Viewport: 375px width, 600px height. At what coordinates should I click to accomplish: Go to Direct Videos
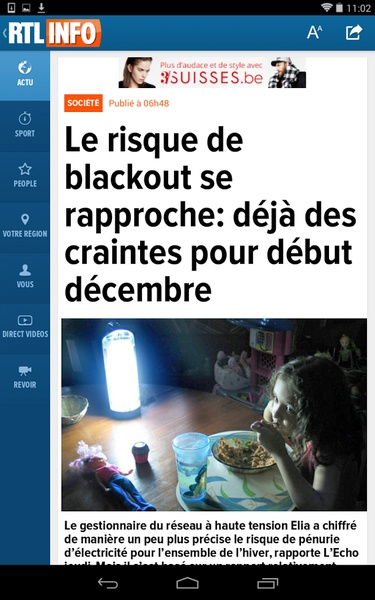(25, 328)
